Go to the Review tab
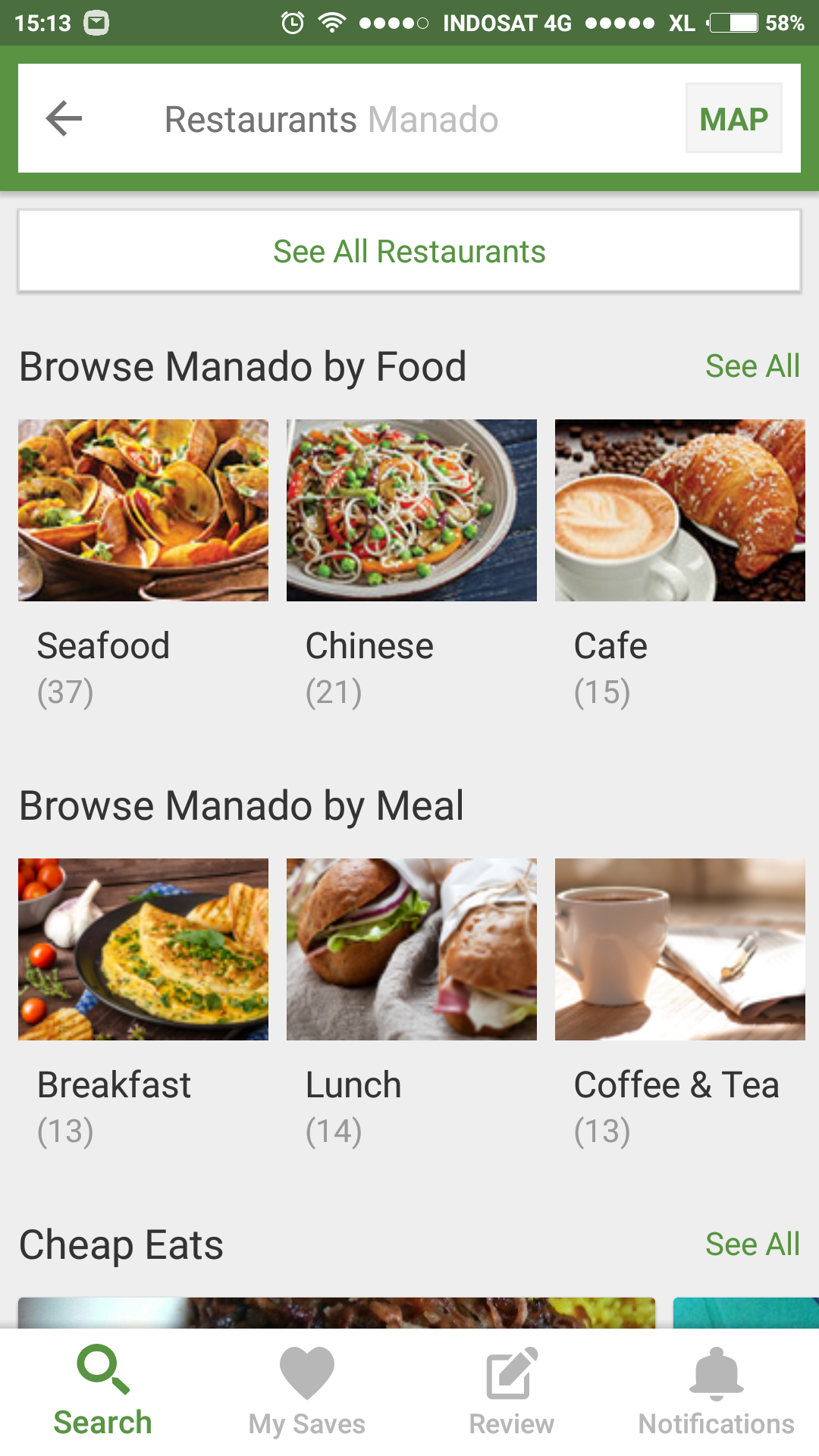Viewport: 819px width, 1456px height. click(512, 1392)
